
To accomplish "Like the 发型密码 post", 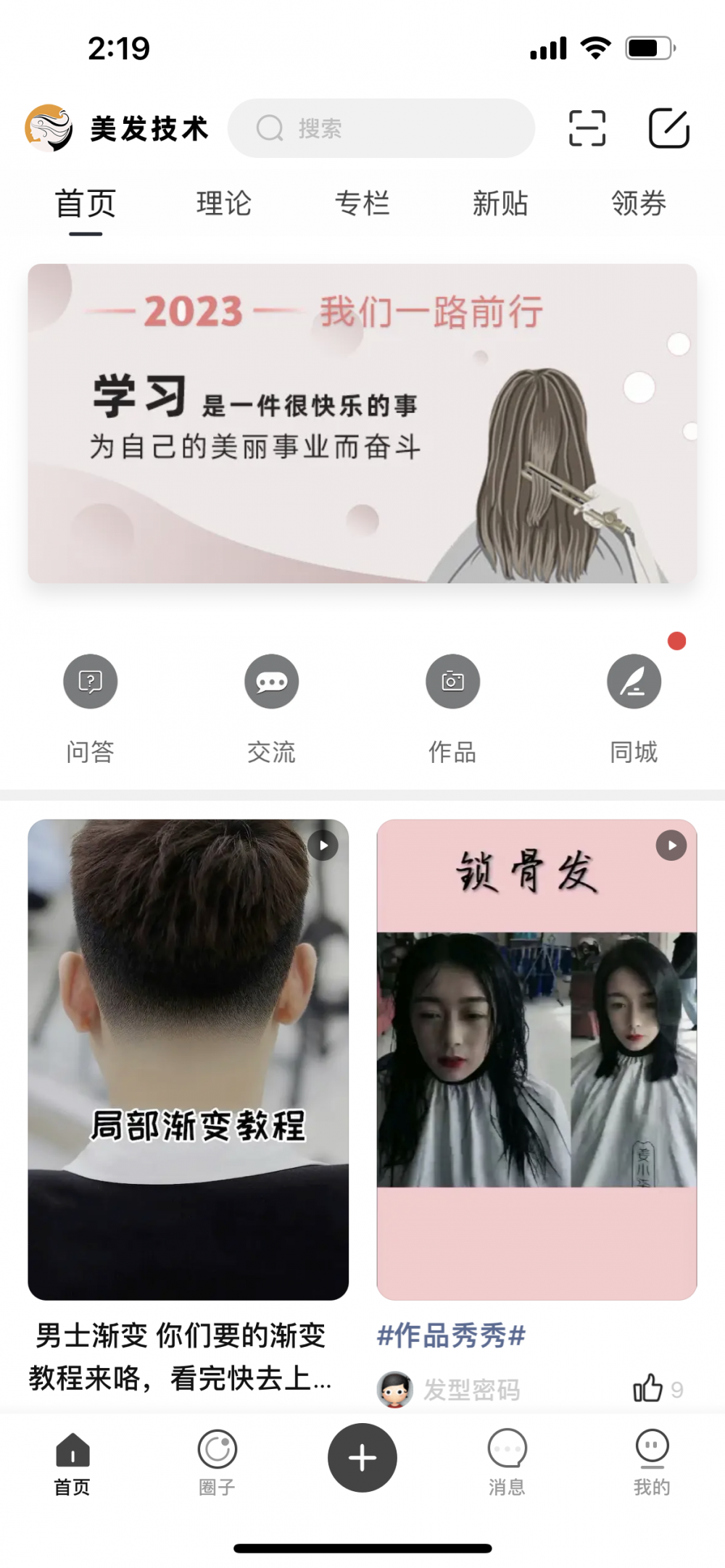I will pos(648,1388).
